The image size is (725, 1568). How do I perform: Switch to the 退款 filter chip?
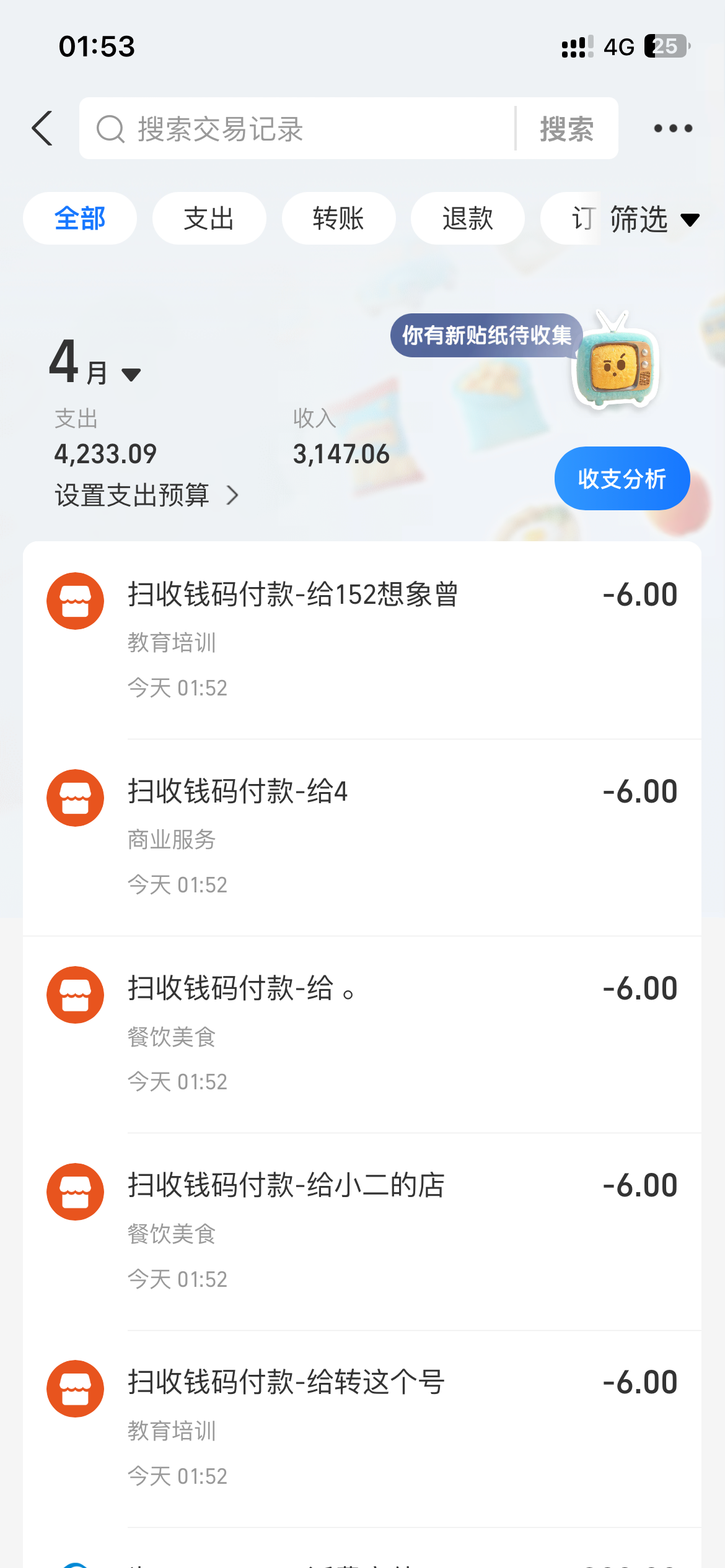tap(467, 219)
